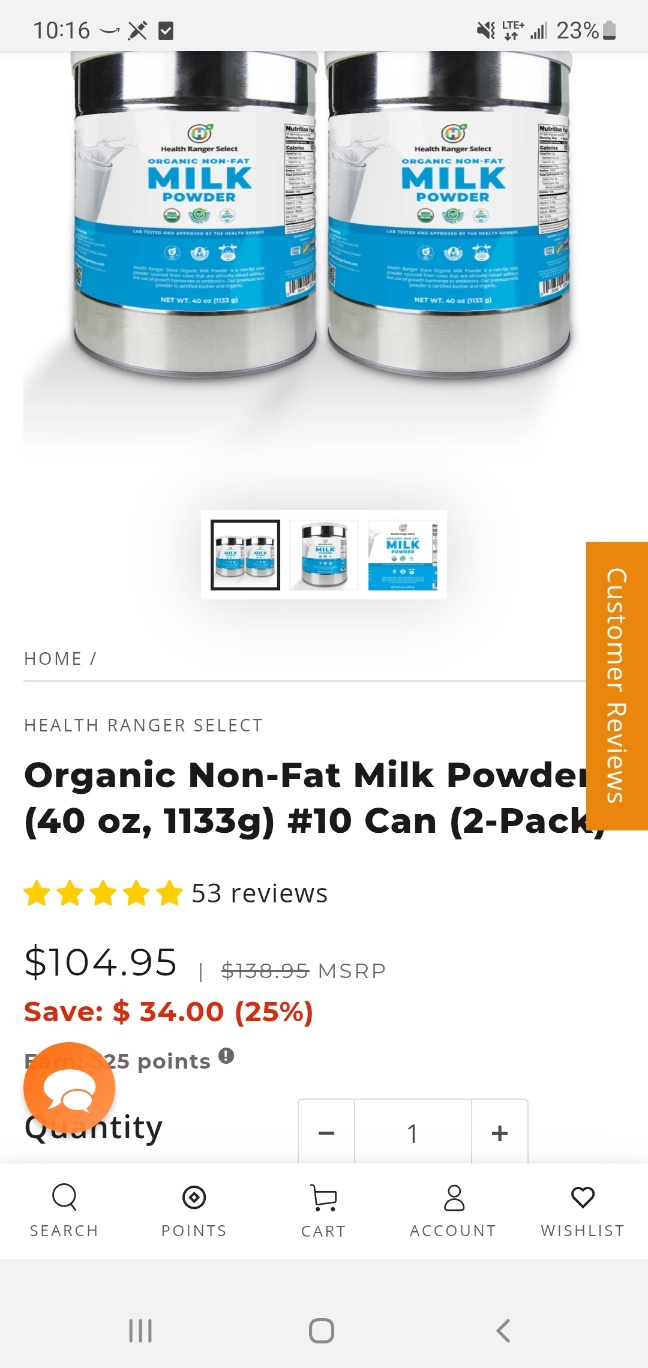The height and width of the screenshot is (1368, 648).
Task: View the single can product thumbnail
Action: [324, 555]
